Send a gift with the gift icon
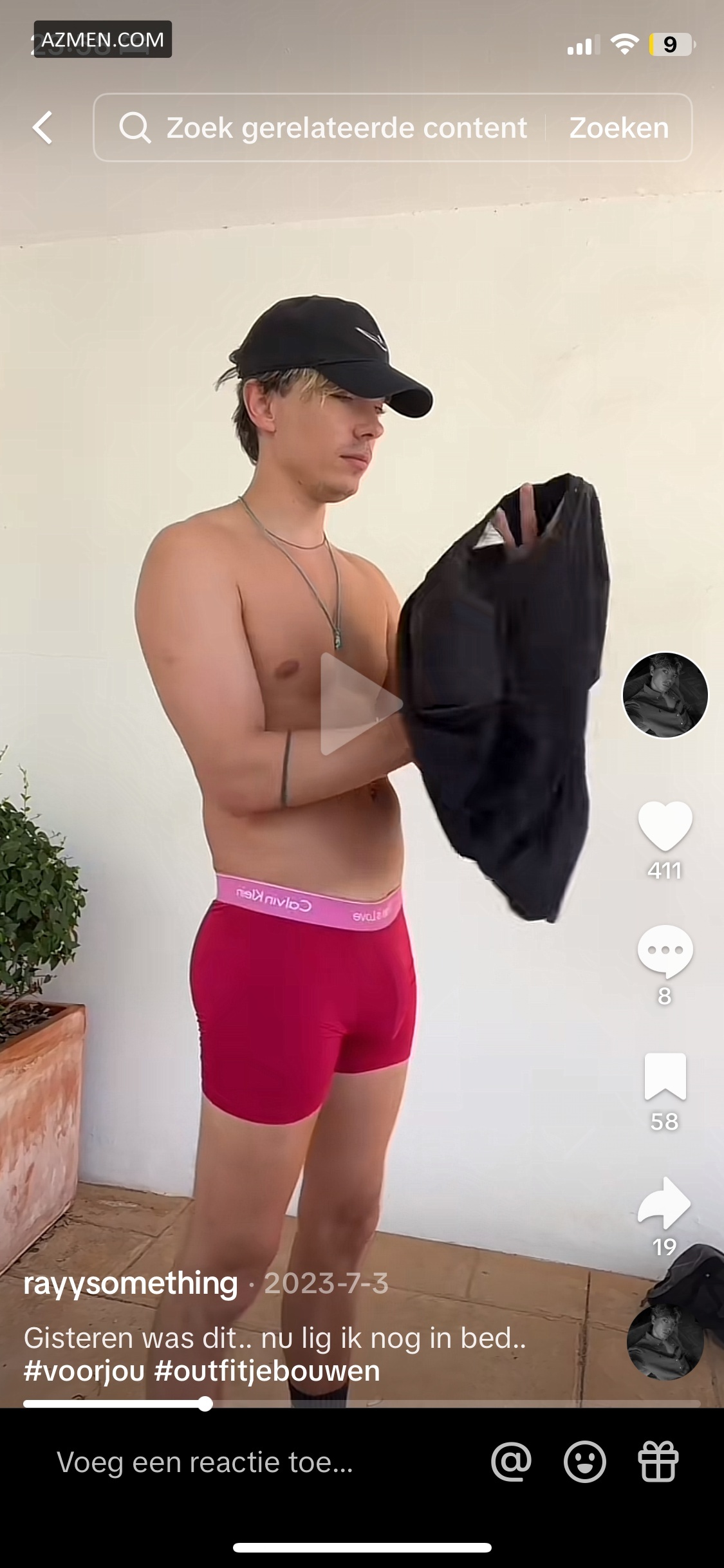The width and height of the screenshot is (724, 1568). click(658, 1462)
